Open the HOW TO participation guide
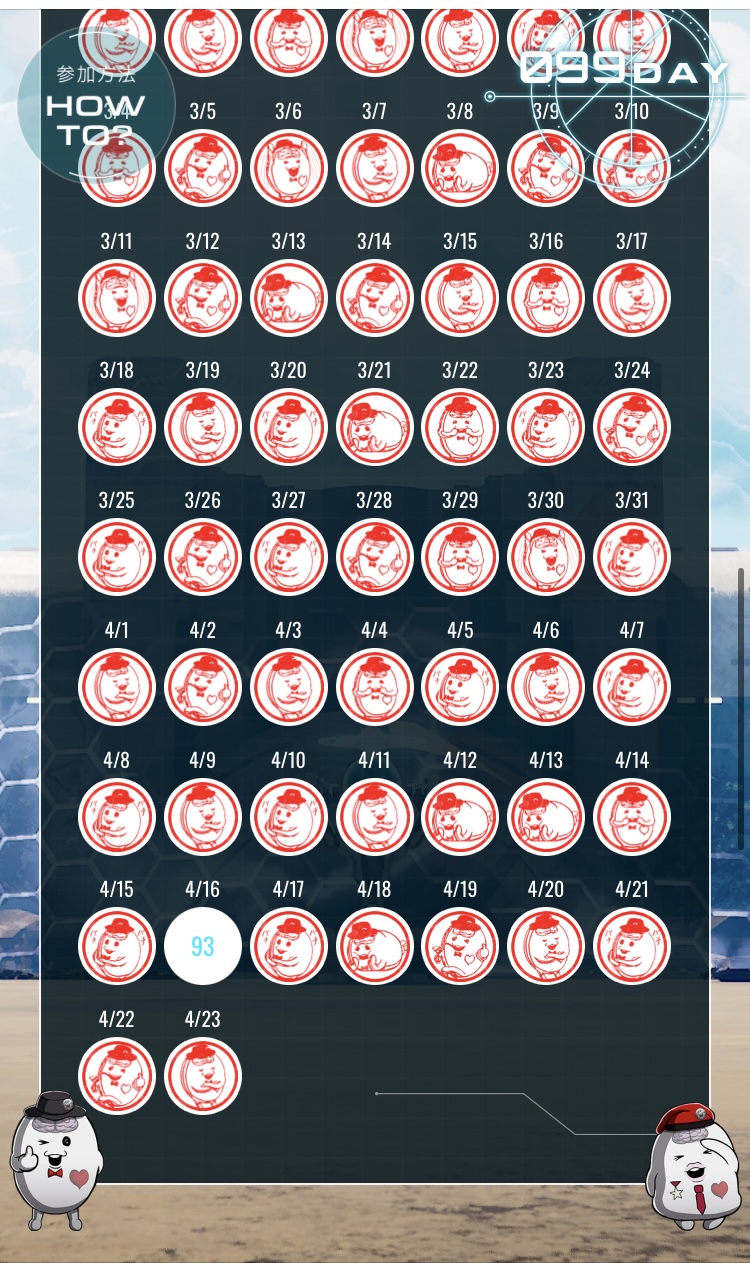This screenshot has height=1263, width=750. click(x=95, y=105)
